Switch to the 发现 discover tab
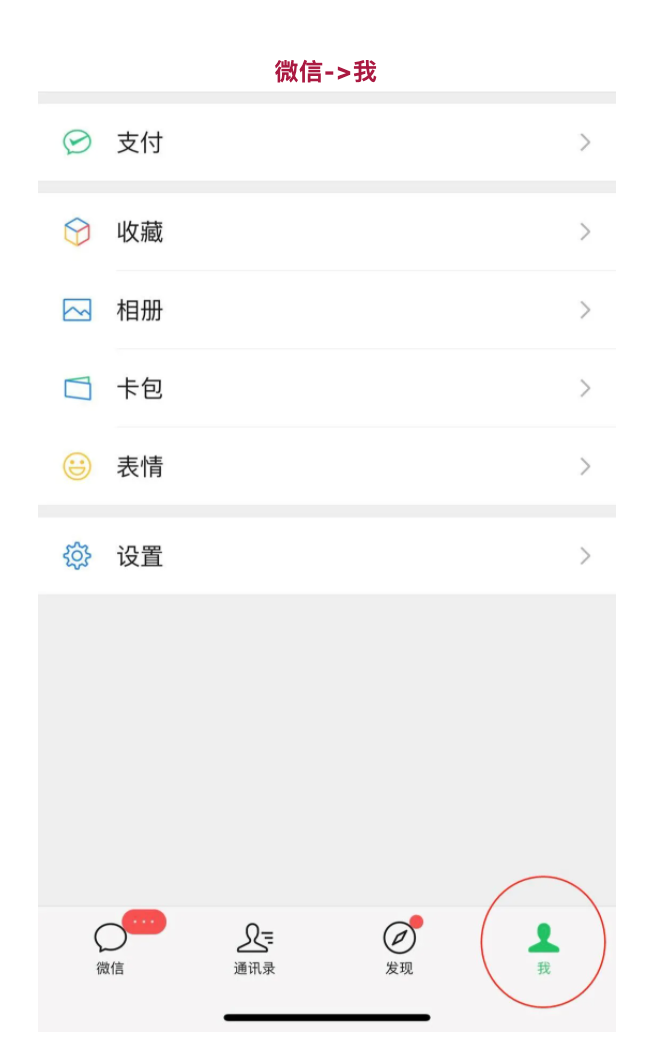This screenshot has width=646, height=1060. pyautogui.click(x=399, y=948)
